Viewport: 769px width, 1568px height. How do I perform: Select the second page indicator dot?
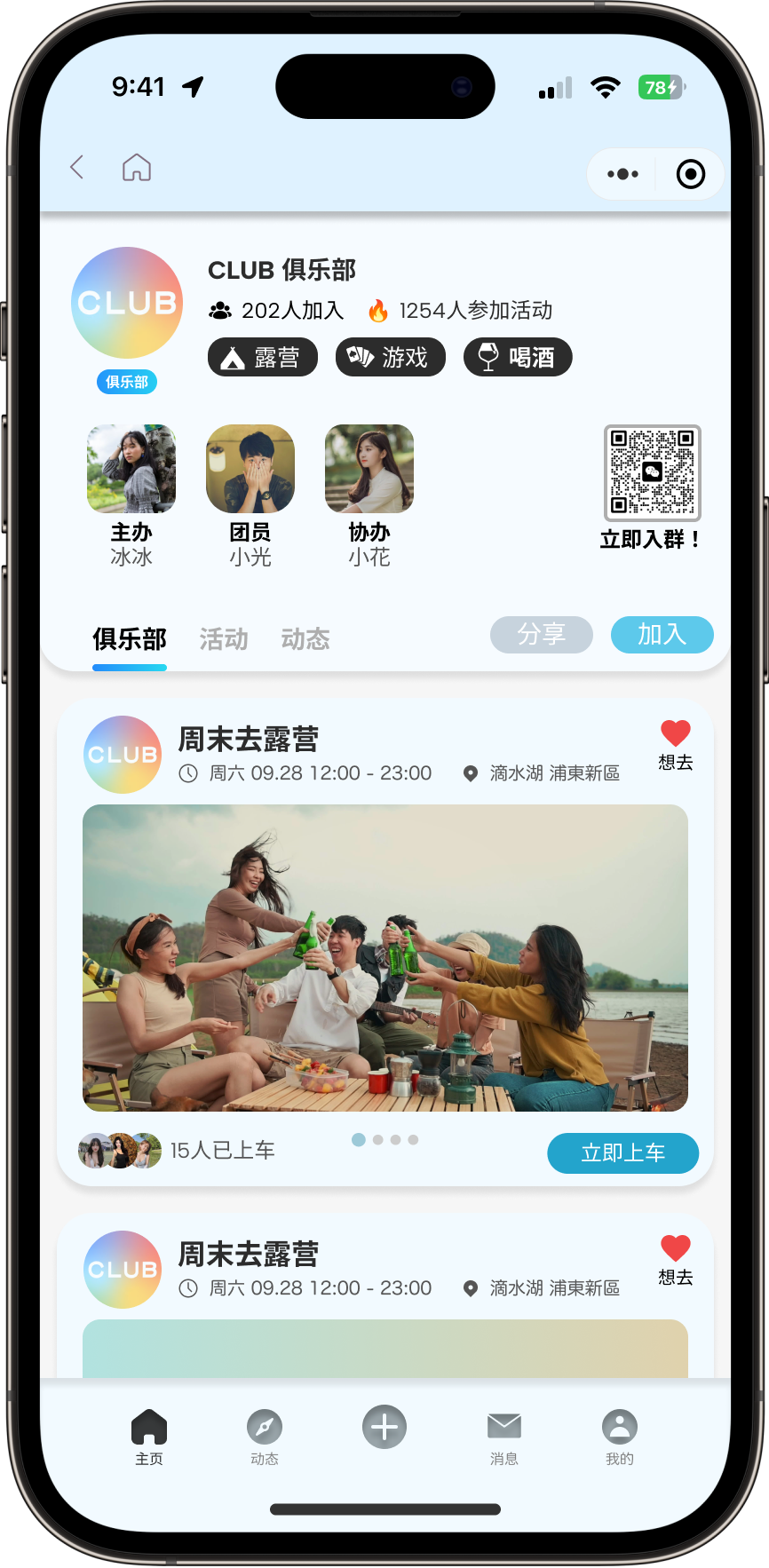(379, 1139)
